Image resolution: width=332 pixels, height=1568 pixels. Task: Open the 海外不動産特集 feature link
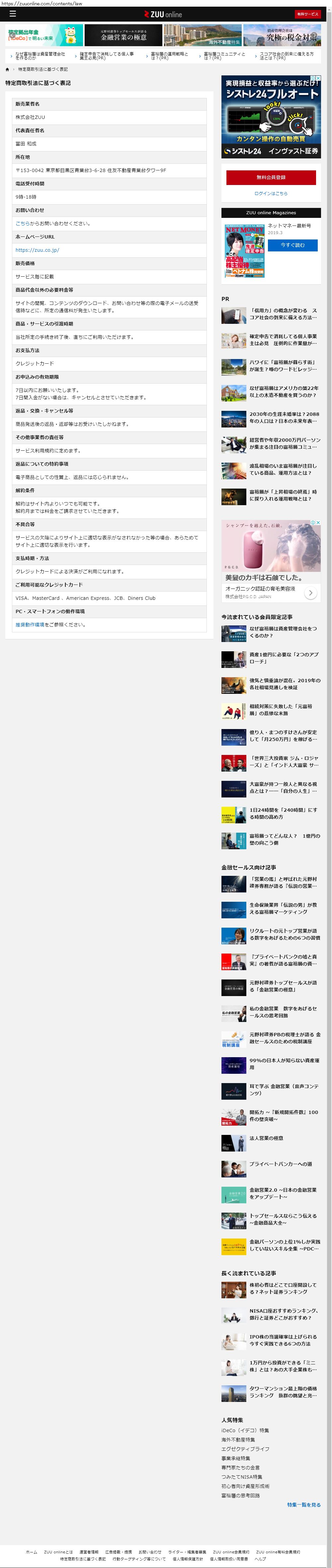click(x=238, y=1439)
